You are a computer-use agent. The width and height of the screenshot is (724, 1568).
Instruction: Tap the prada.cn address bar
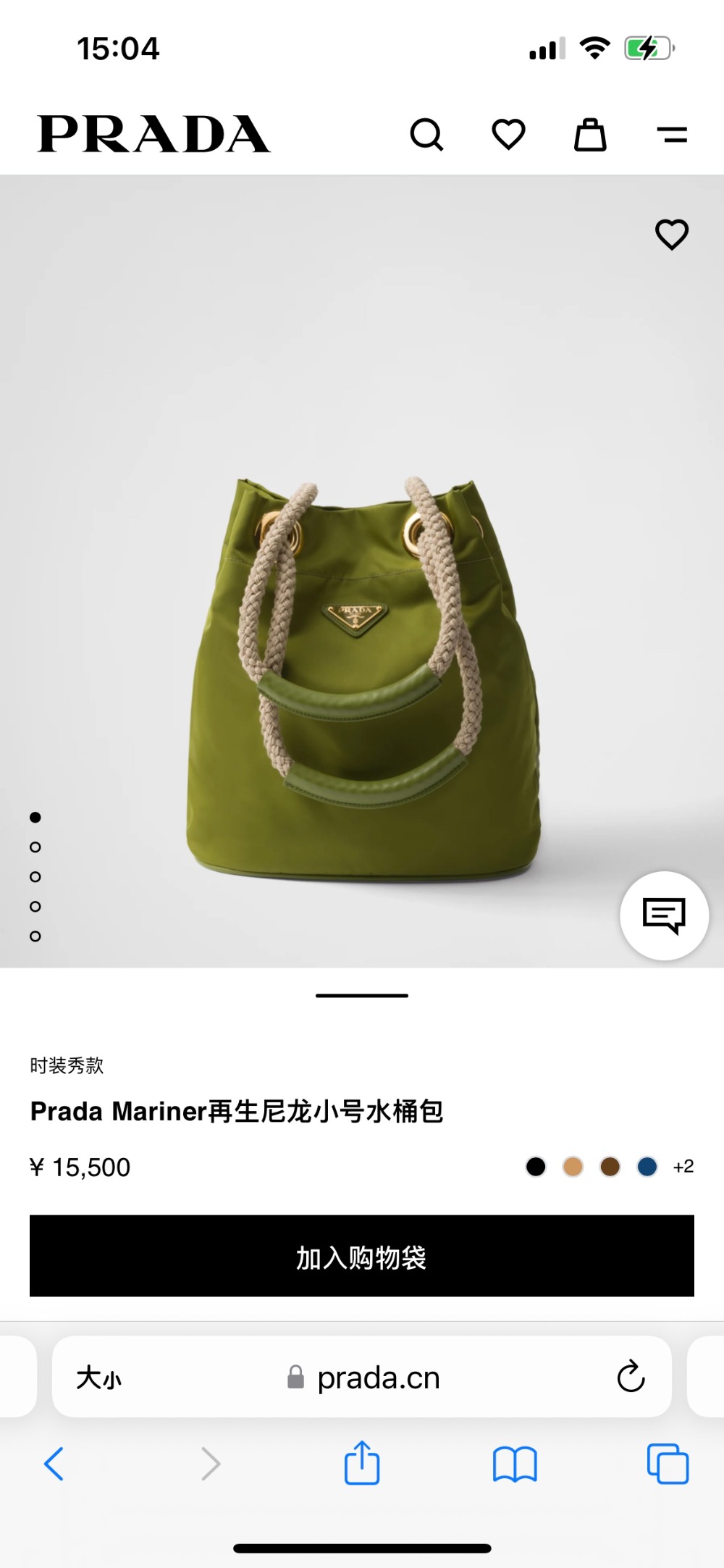[x=376, y=1378]
